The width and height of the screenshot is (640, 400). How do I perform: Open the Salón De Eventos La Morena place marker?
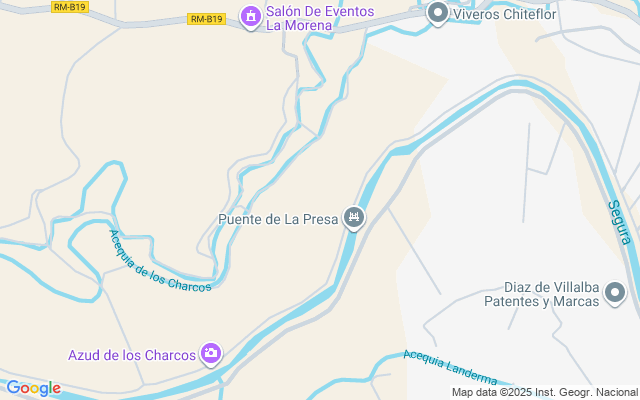(x=250, y=17)
